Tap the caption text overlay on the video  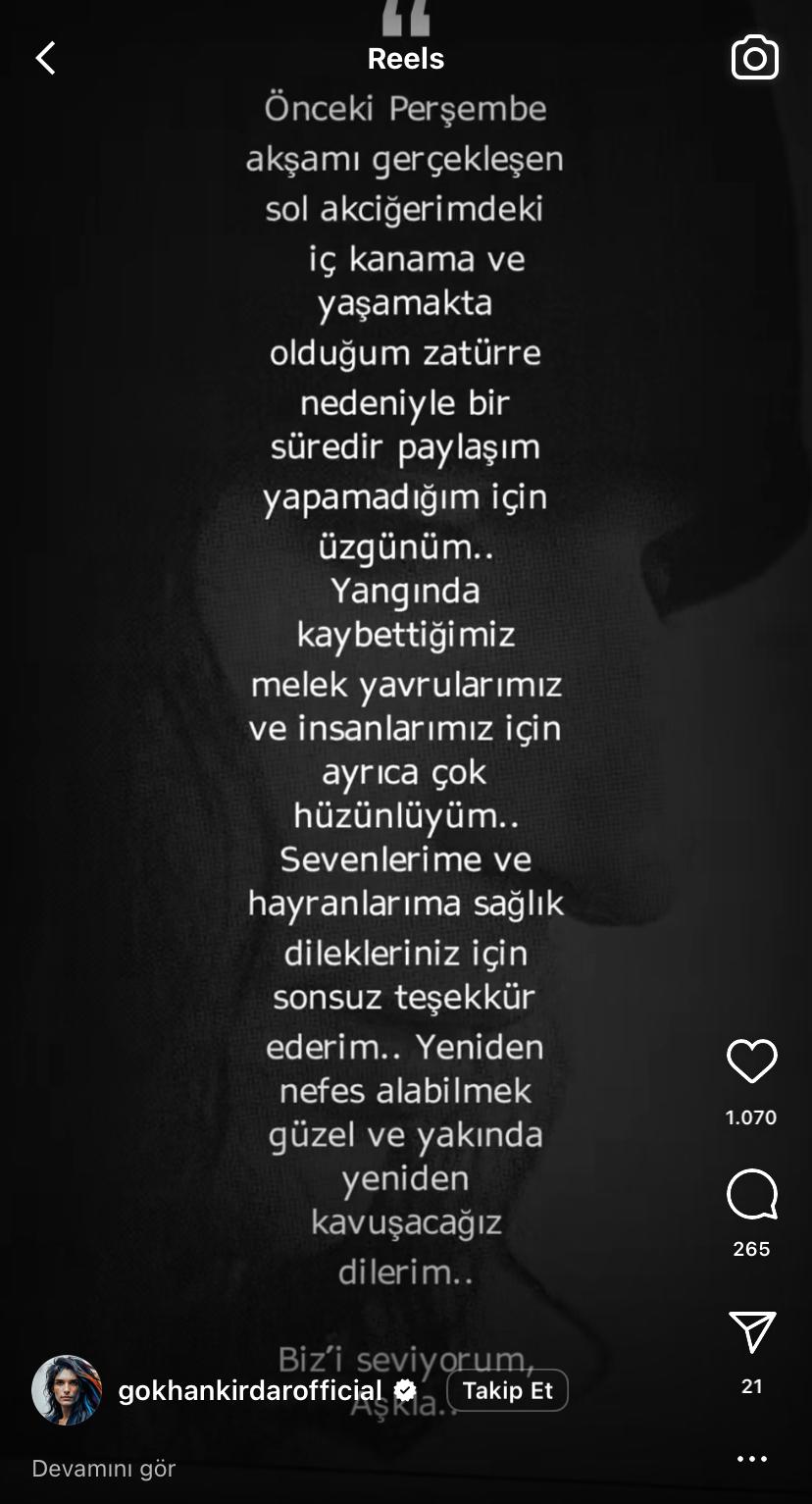tap(405, 687)
